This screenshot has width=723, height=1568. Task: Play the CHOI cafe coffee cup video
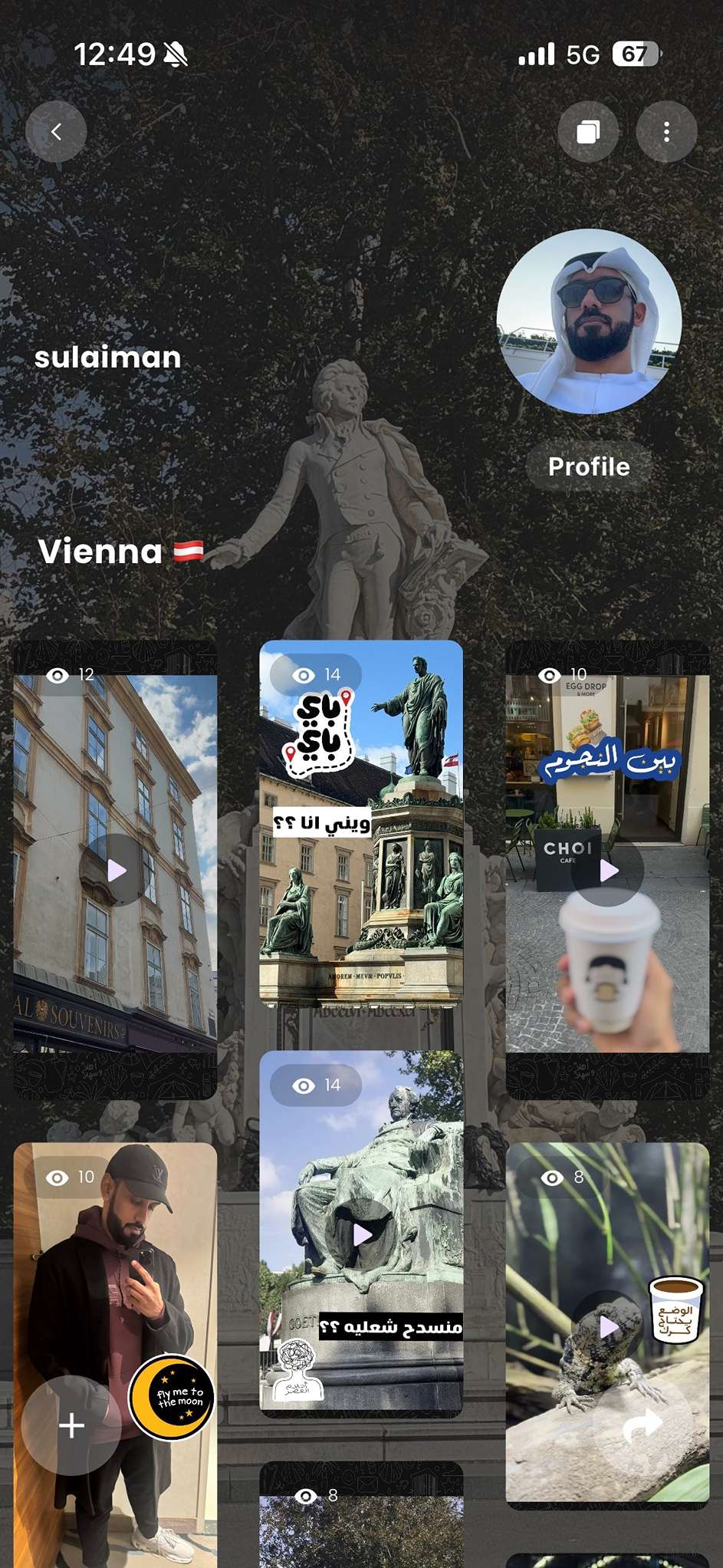(608, 870)
